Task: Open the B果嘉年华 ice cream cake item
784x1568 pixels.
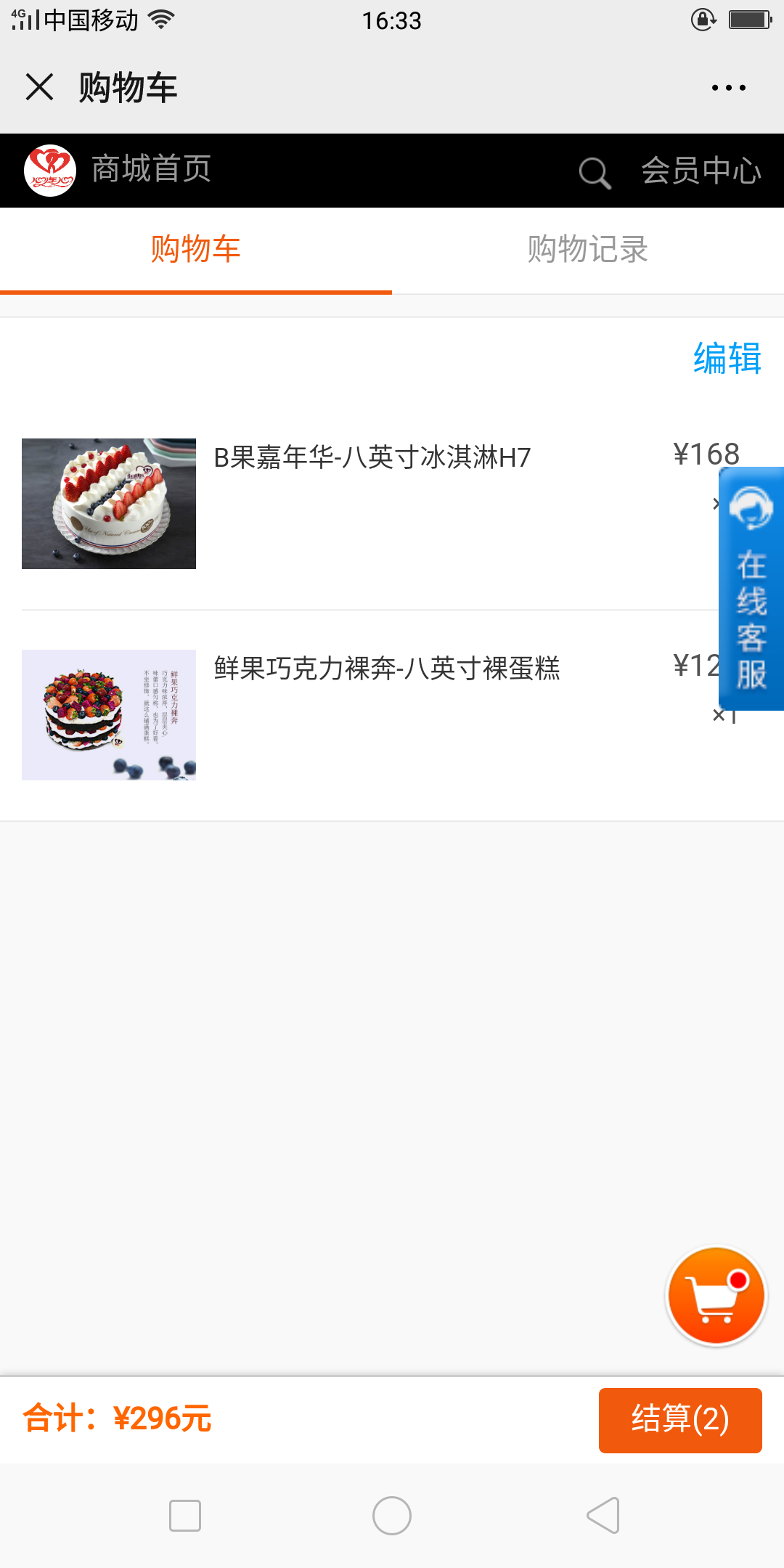Action: click(372, 458)
